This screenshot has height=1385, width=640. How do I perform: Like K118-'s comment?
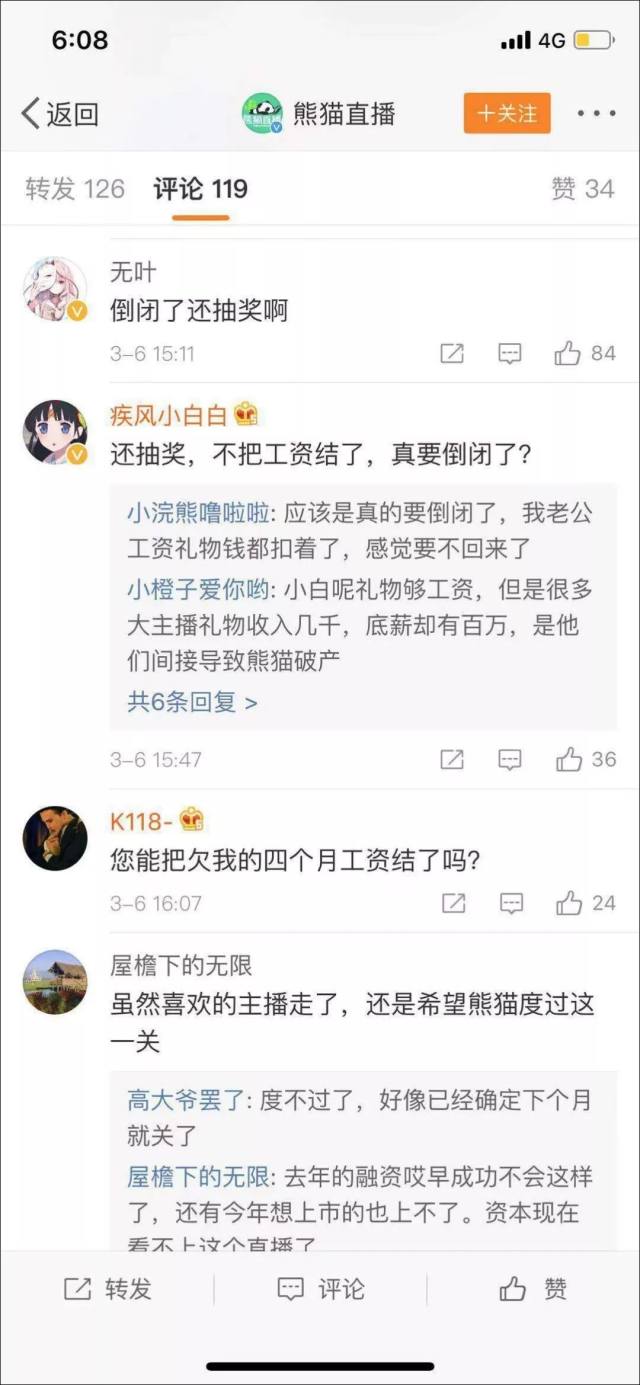(570, 903)
